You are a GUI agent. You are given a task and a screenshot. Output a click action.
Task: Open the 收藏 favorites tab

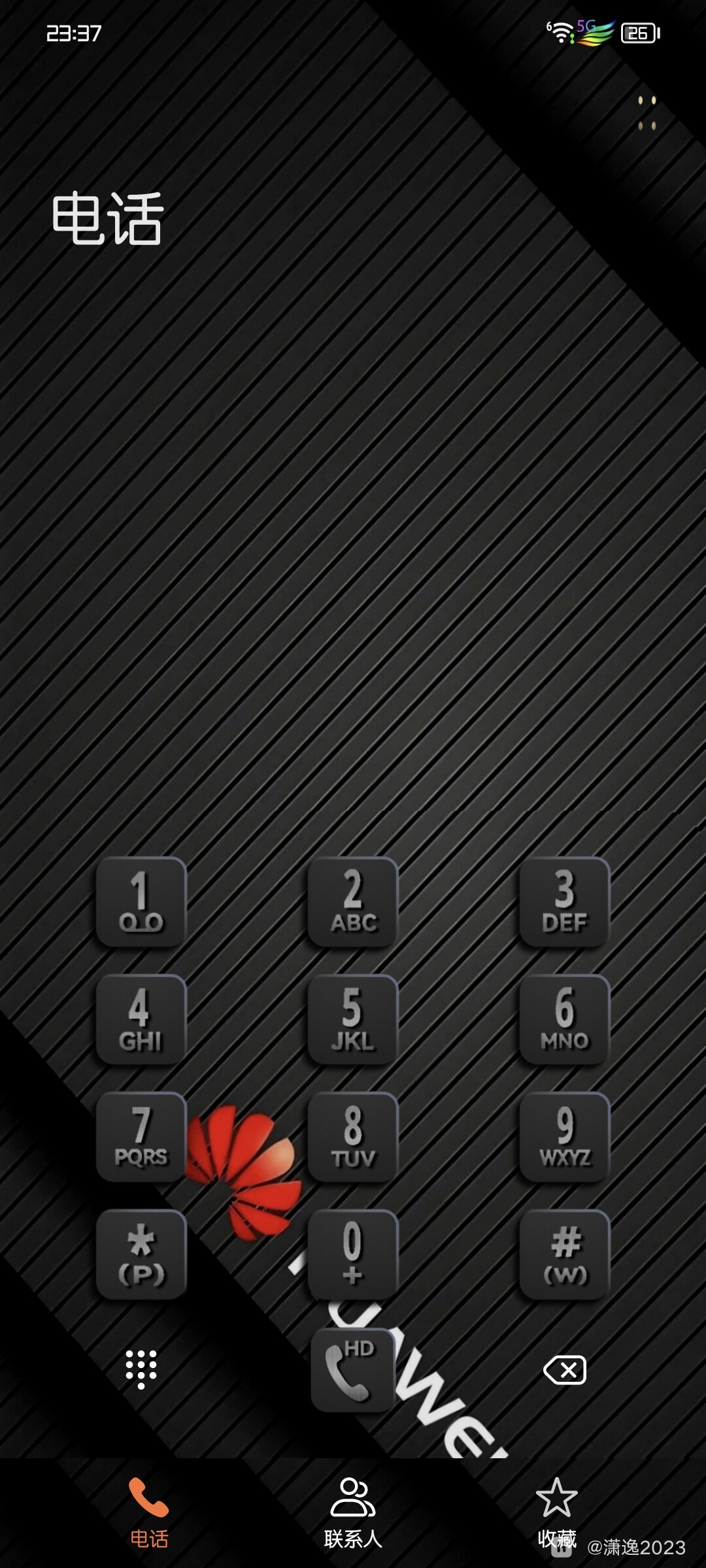[557, 1513]
